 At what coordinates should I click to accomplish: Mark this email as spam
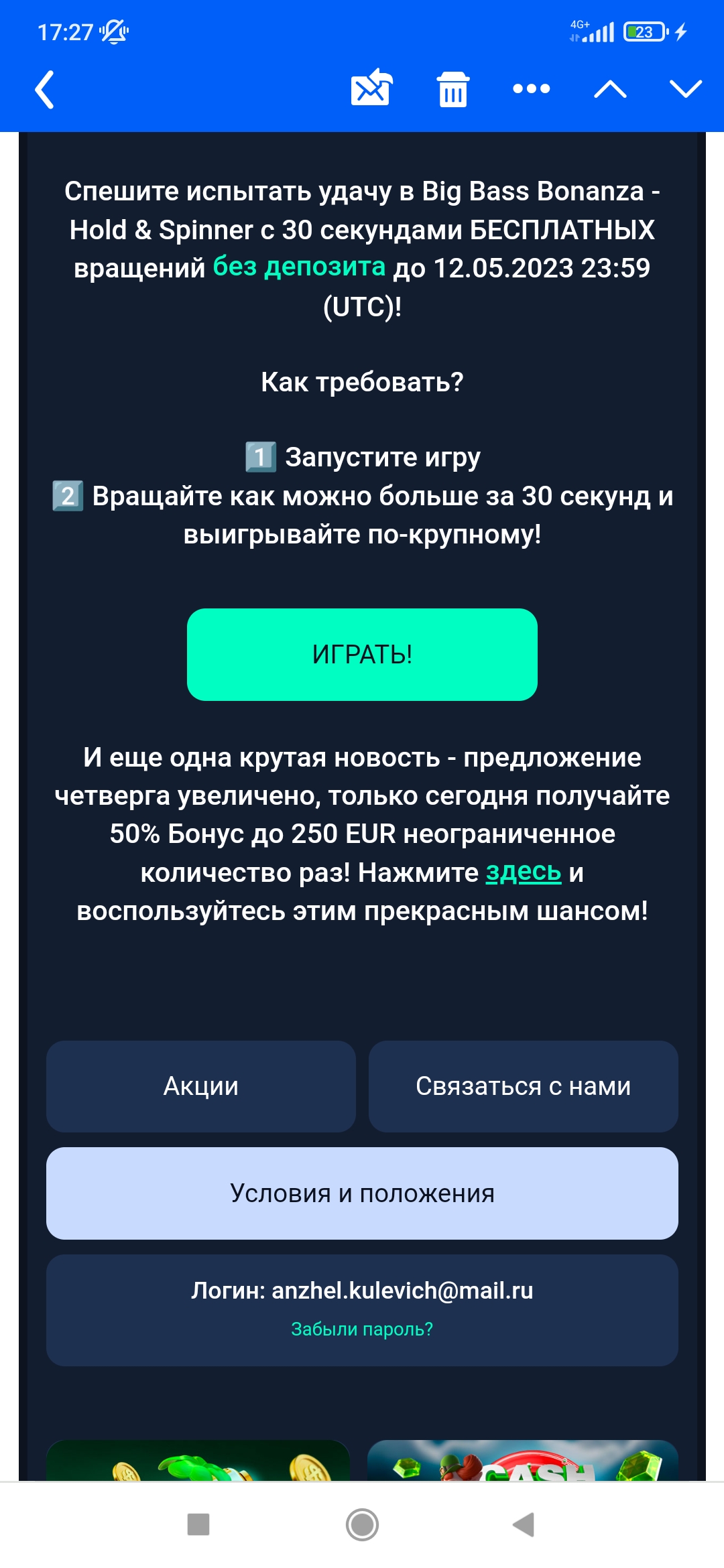tap(371, 88)
